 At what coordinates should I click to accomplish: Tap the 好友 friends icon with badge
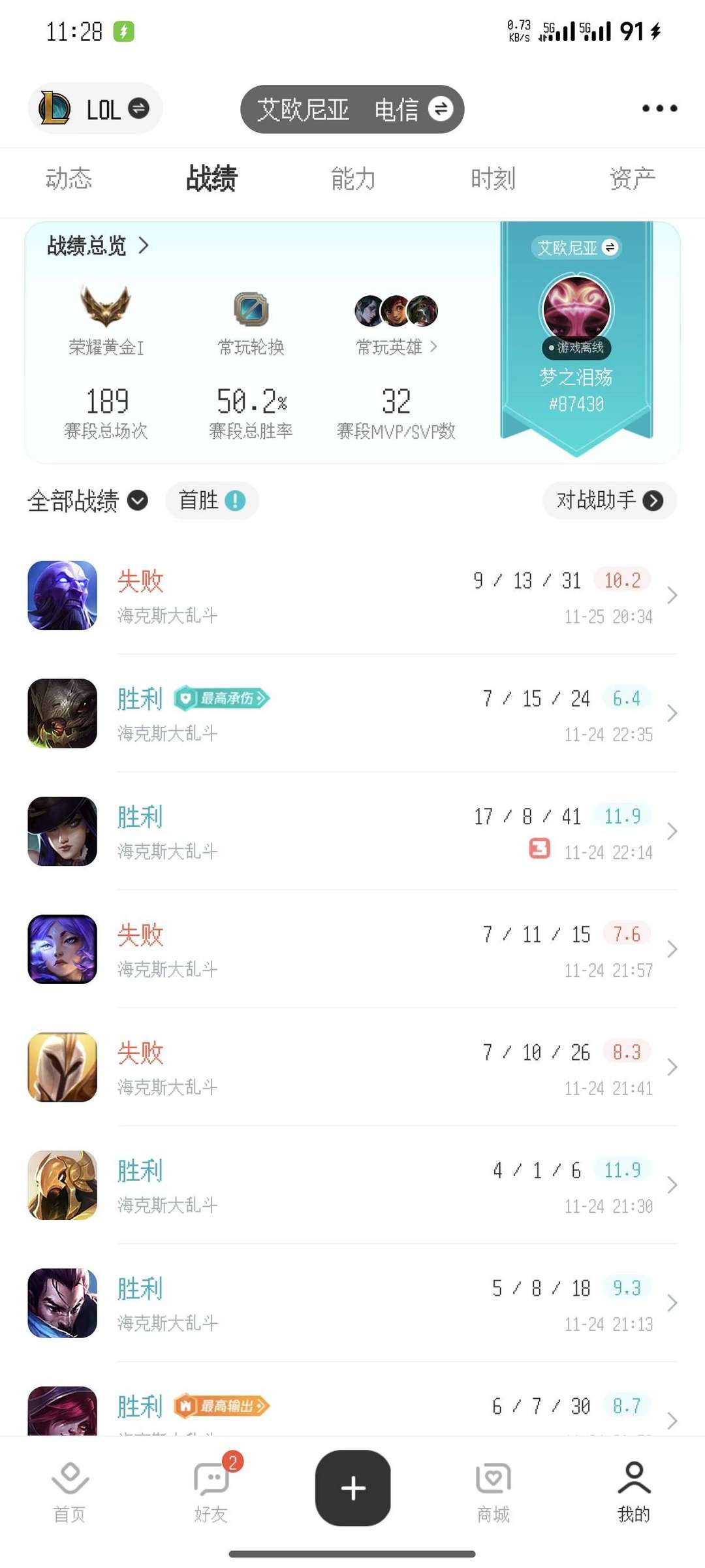(211, 1492)
